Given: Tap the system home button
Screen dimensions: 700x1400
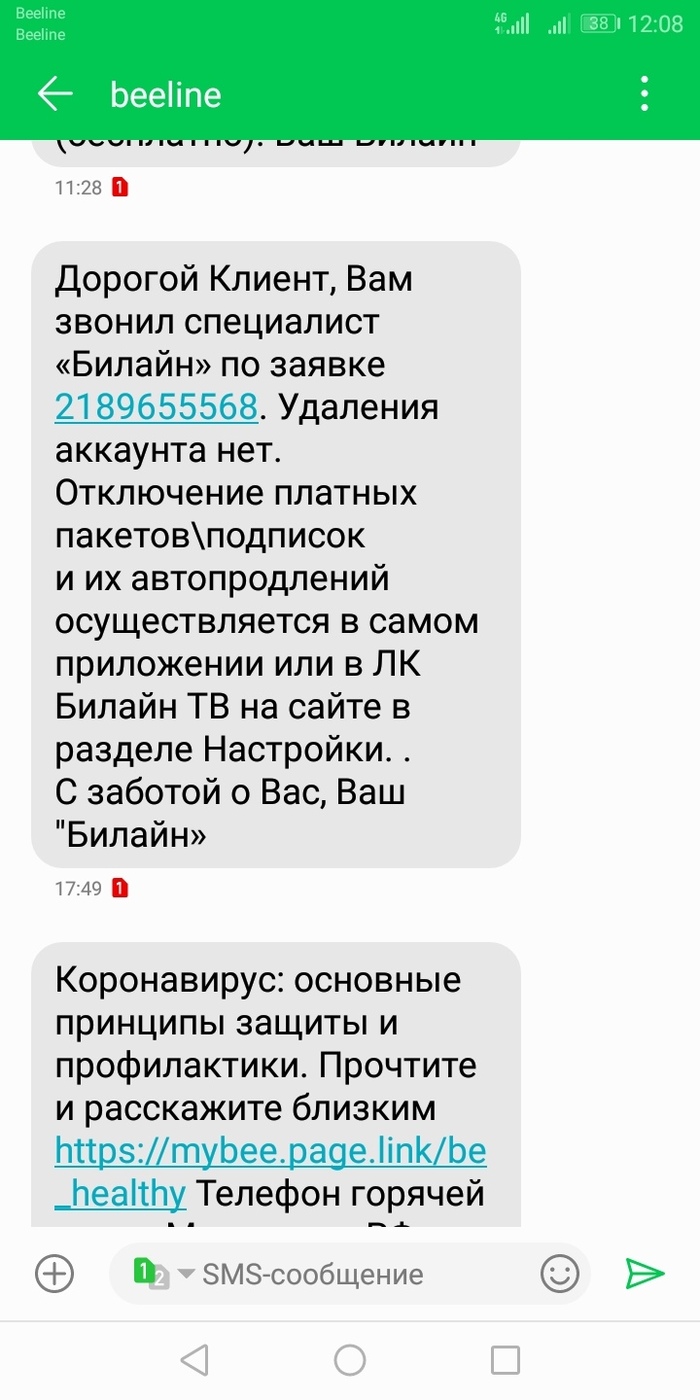Looking at the screenshot, I should click(x=350, y=1360).
